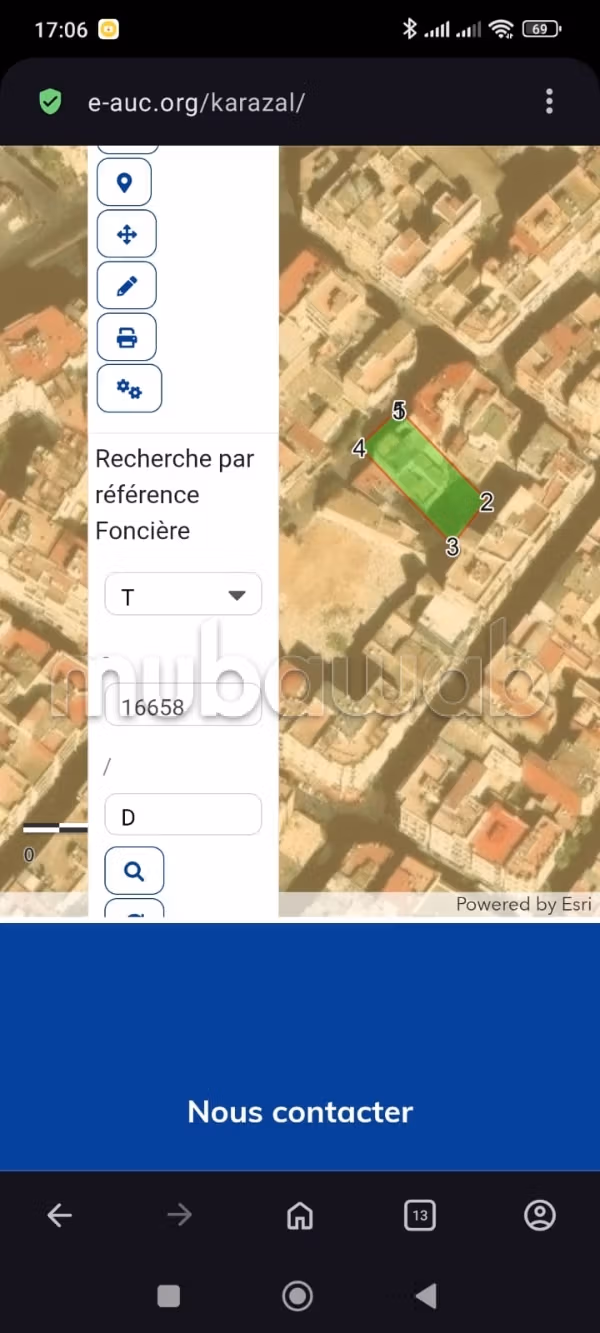Open browser overflow menu
The height and width of the screenshot is (1333, 600).
549,101
